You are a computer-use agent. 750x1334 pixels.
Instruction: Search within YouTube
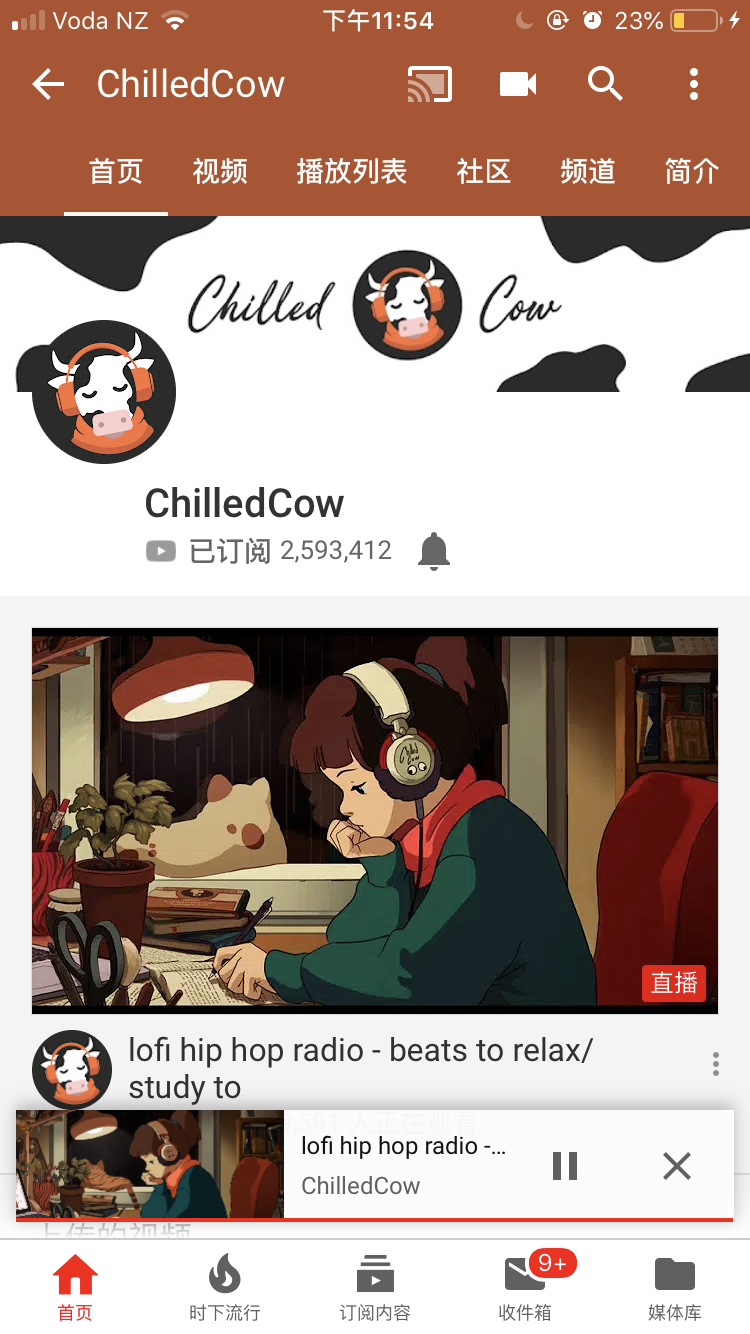605,85
